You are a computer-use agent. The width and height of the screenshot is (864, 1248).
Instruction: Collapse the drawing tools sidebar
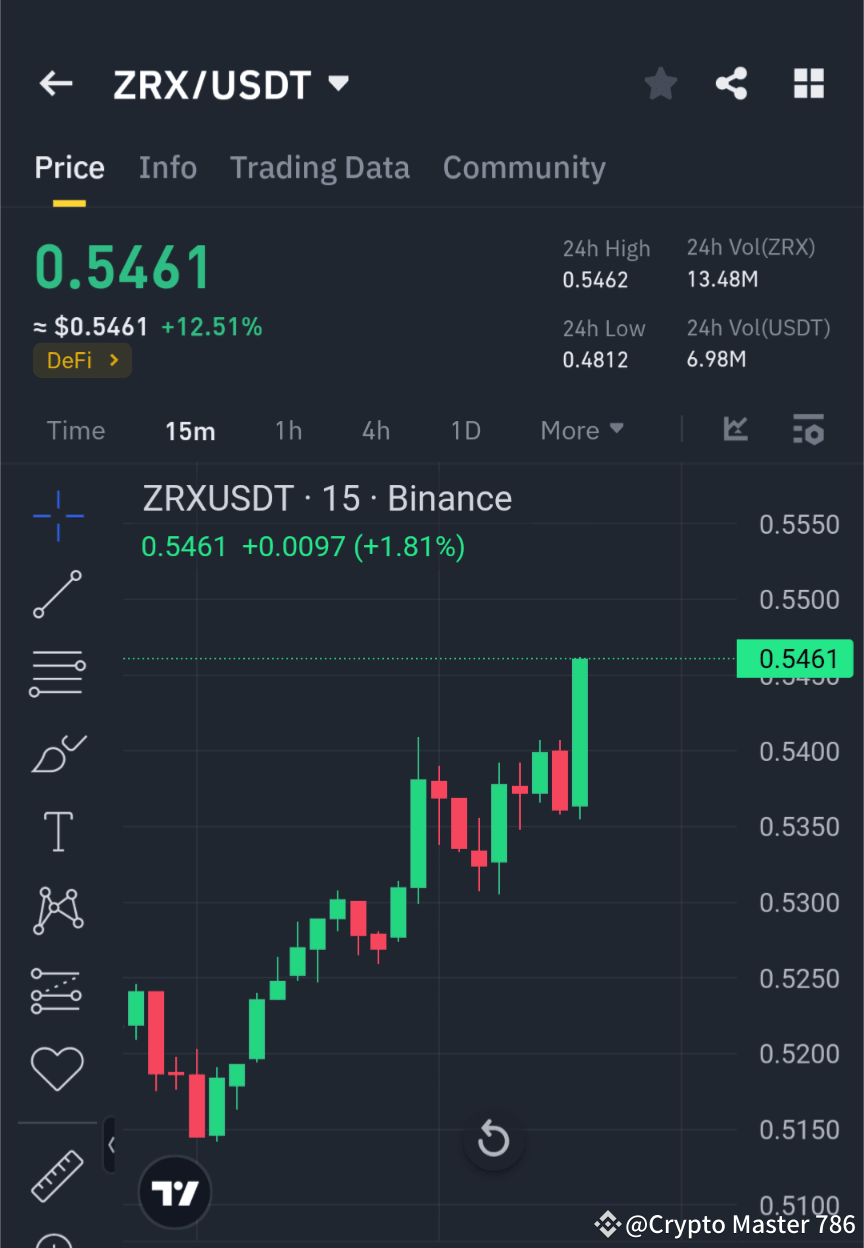pyautogui.click(x=110, y=1143)
